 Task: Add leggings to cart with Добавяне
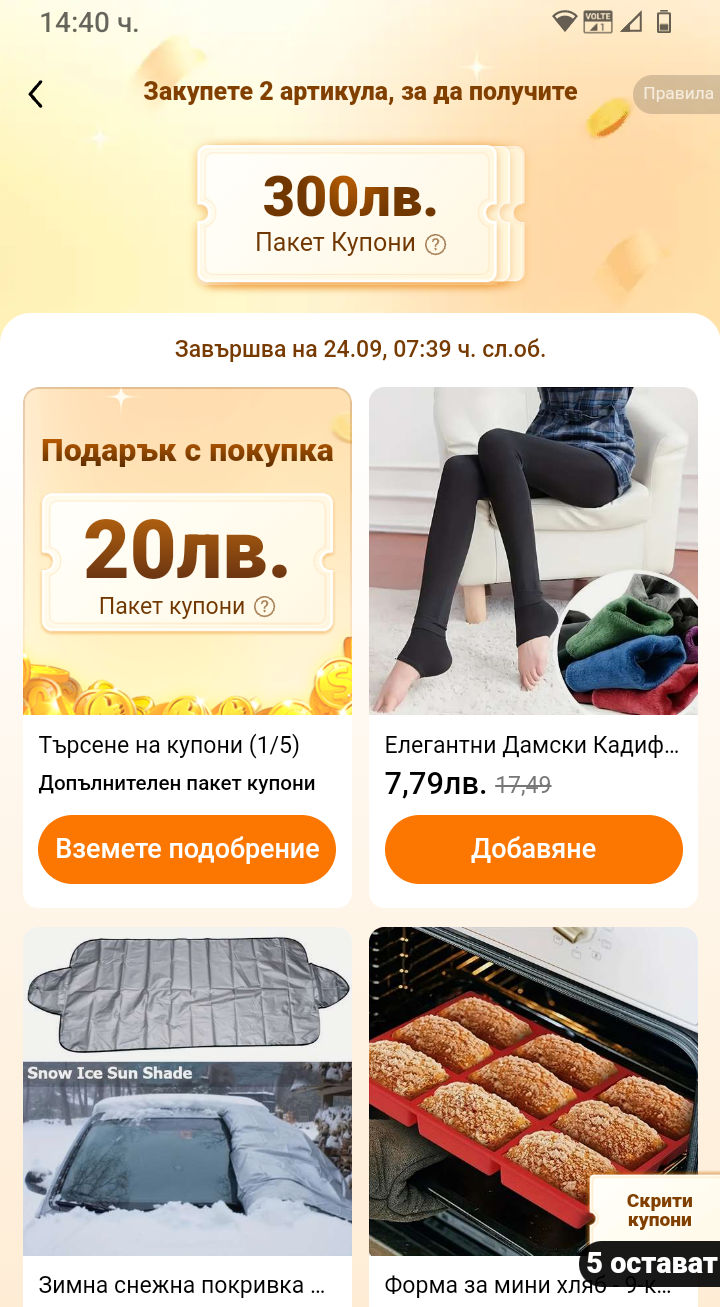click(x=533, y=849)
